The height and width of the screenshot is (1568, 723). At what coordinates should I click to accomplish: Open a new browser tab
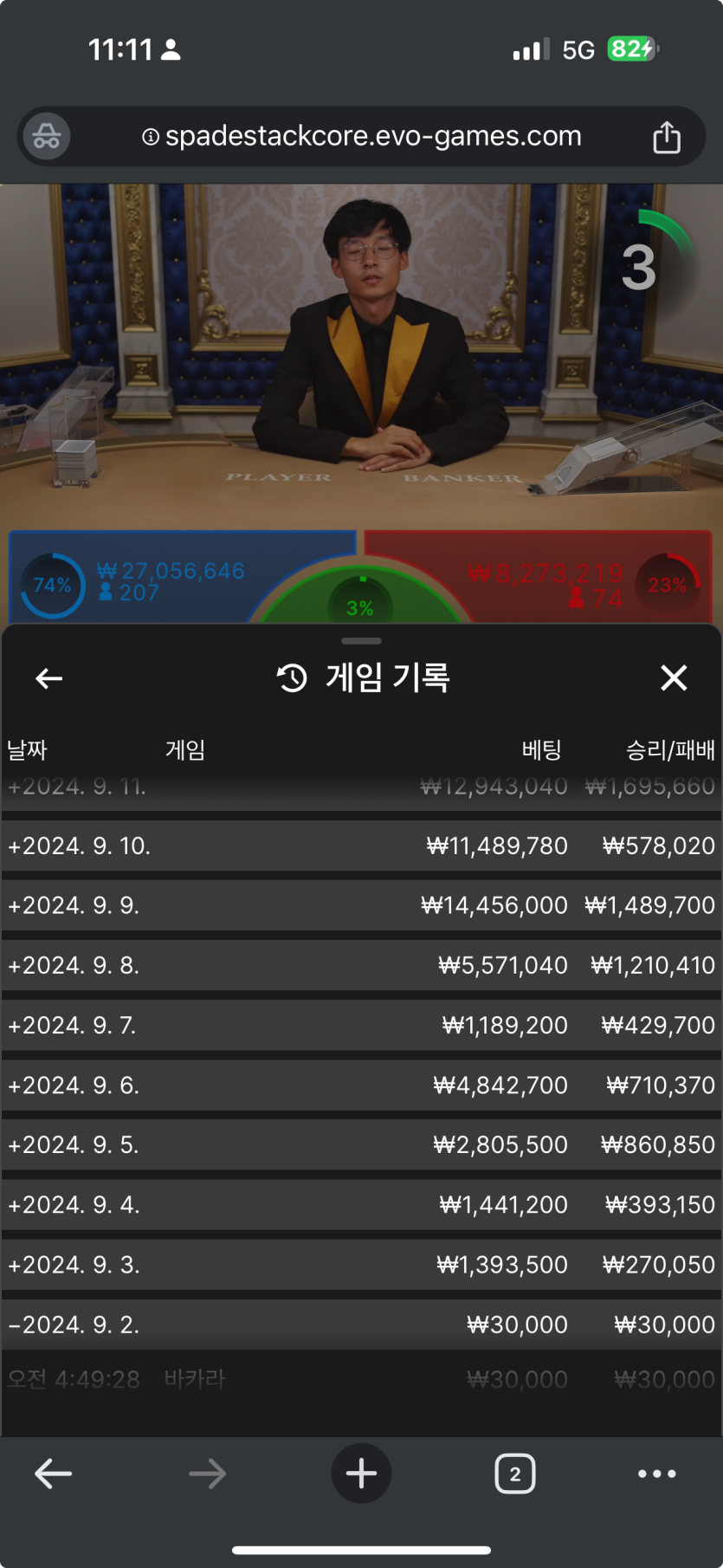coord(361,1474)
